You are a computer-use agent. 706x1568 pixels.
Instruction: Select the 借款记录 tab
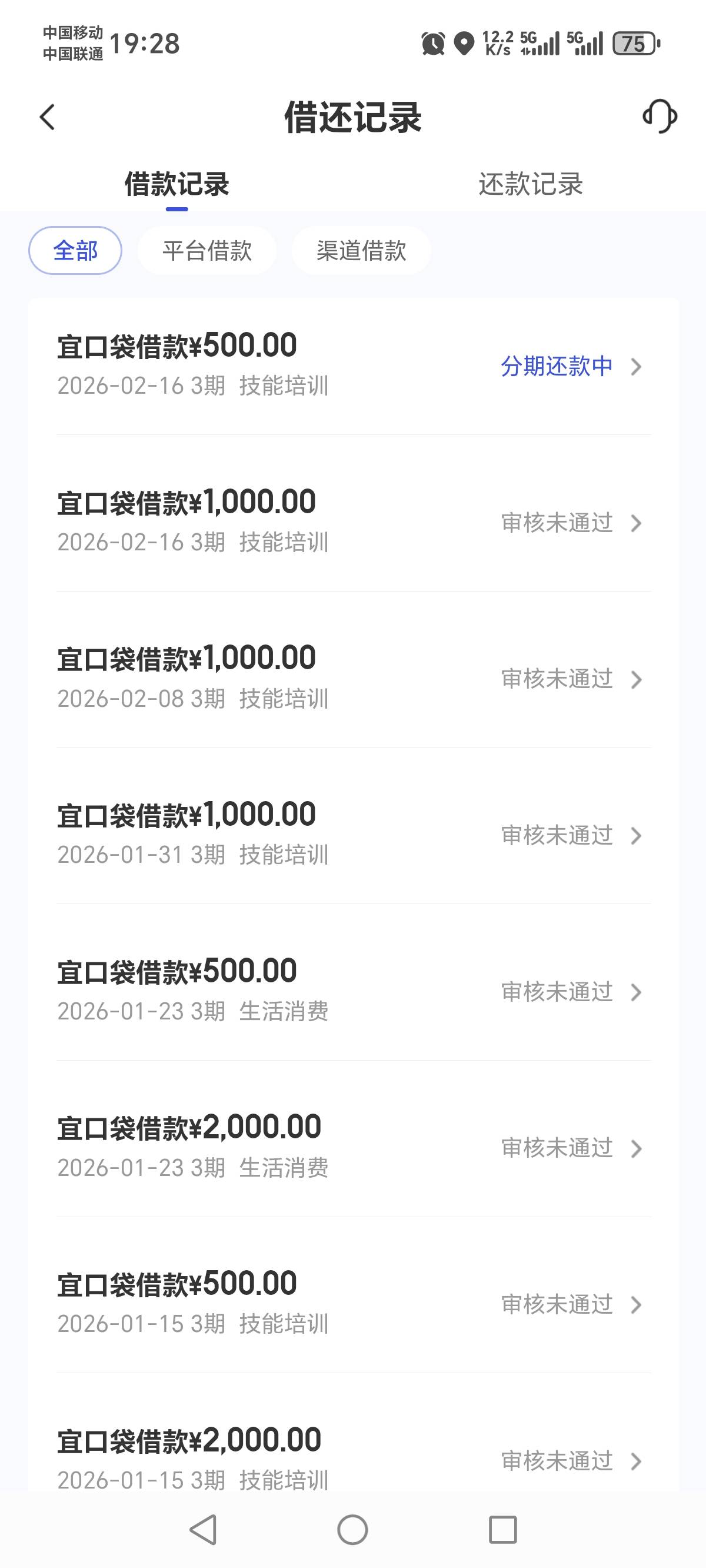click(176, 184)
